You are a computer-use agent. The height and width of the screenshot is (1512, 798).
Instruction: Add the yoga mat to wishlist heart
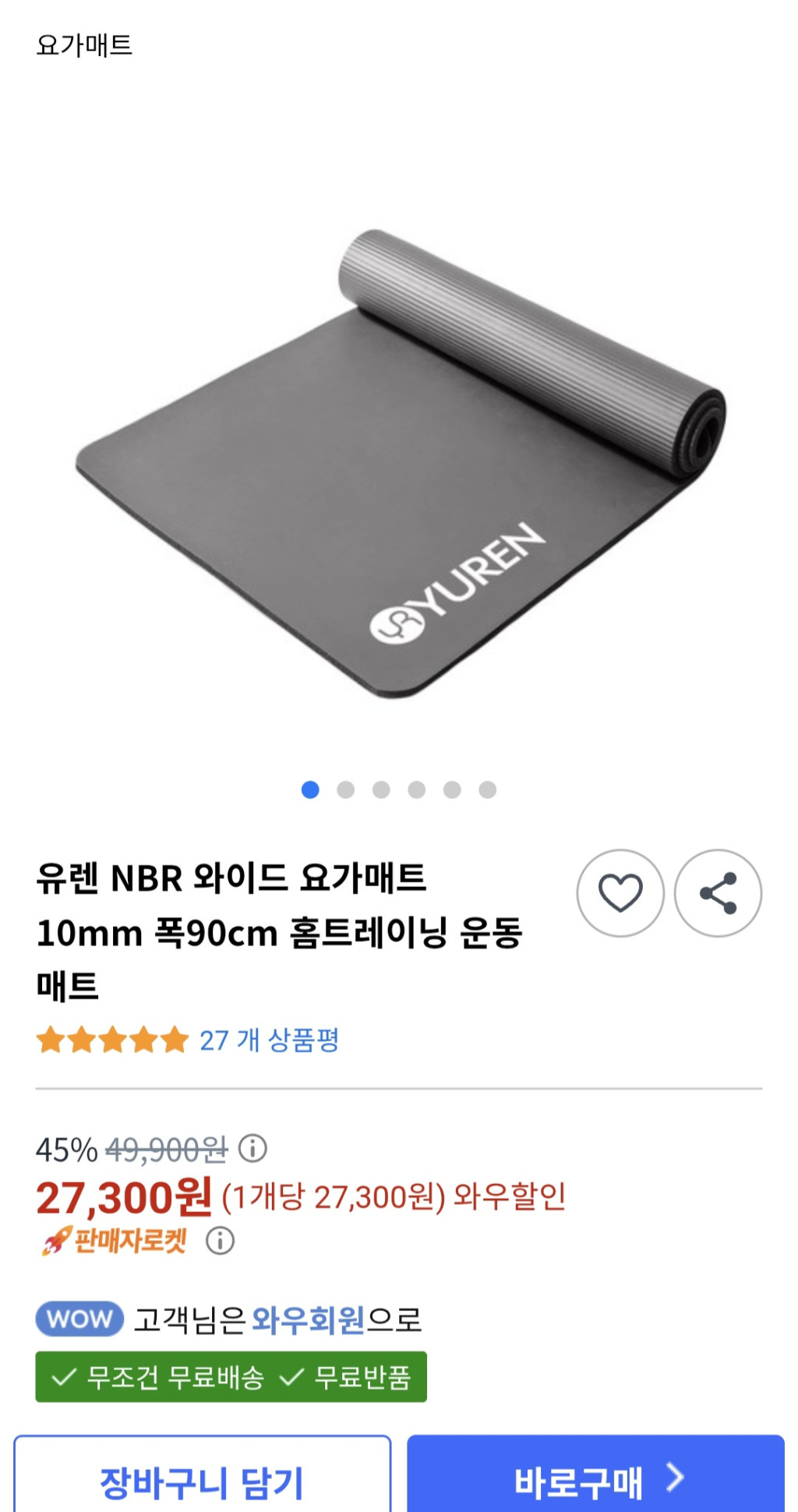620,893
